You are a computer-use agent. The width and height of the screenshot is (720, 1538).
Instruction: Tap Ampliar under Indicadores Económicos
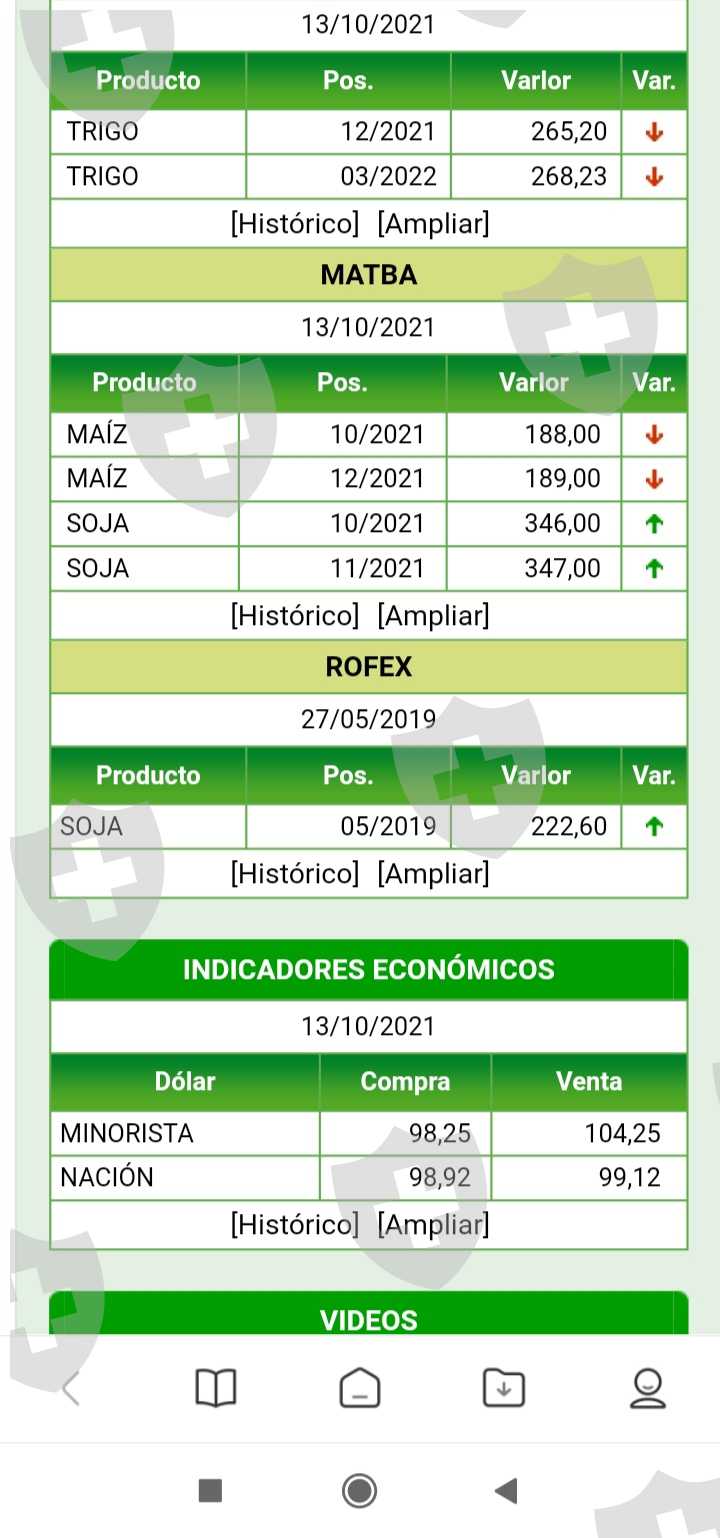point(433,1224)
